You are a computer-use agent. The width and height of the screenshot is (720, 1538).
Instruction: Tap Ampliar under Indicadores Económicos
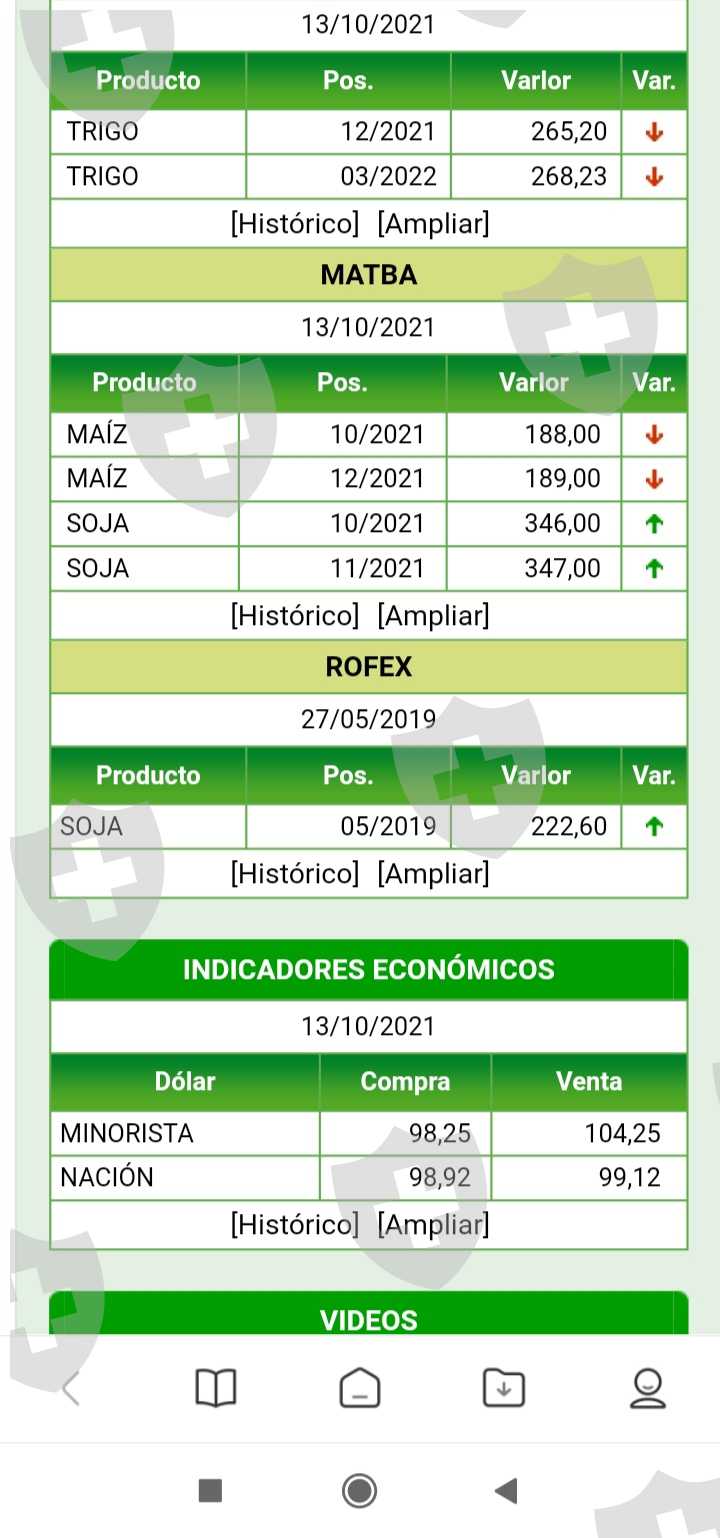point(433,1224)
